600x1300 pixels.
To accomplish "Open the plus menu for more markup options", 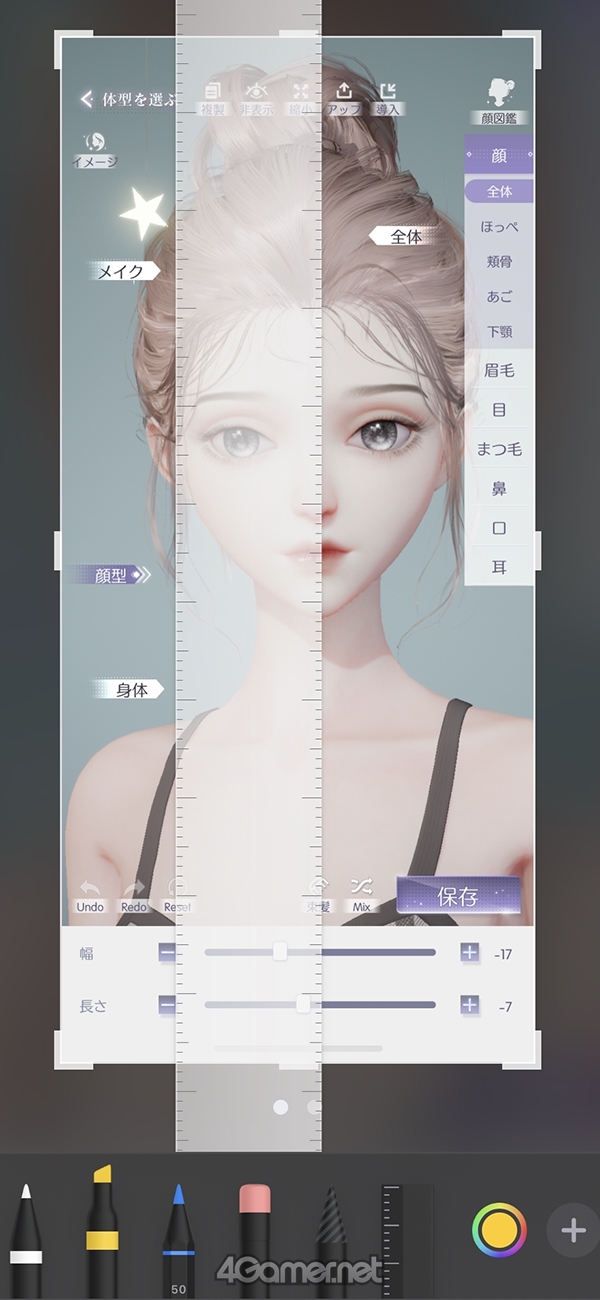I will pyautogui.click(x=573, y=1229).
